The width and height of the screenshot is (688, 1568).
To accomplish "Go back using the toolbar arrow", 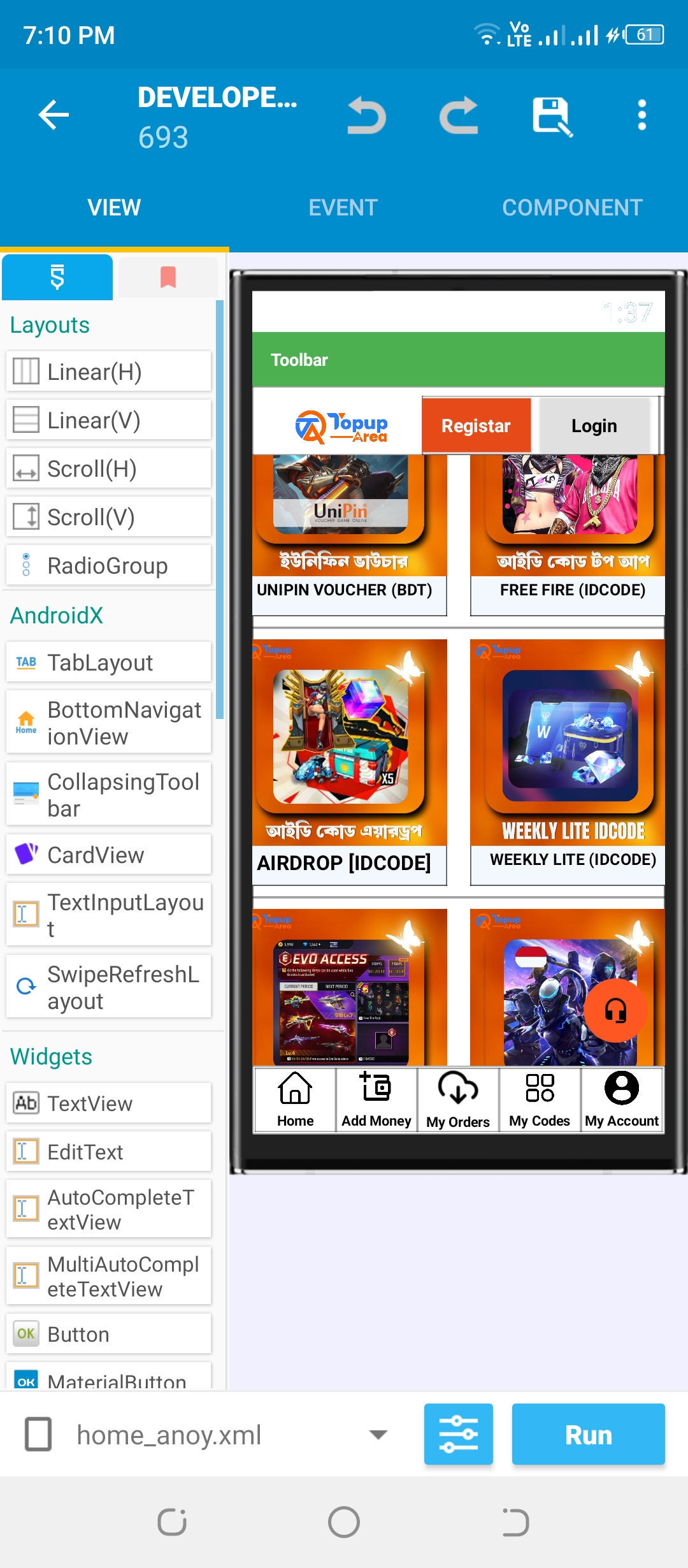I will (x=54, y=115).
